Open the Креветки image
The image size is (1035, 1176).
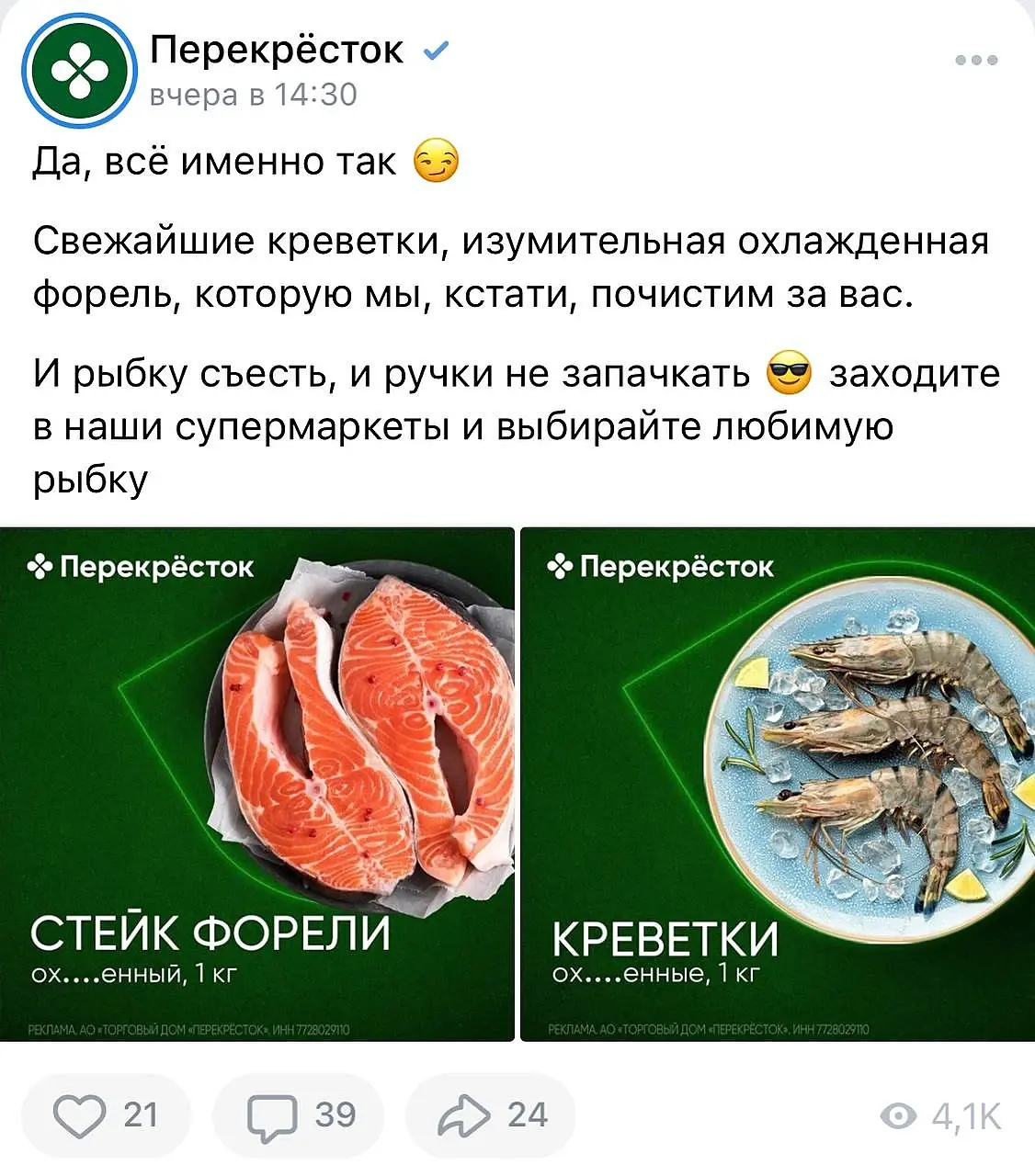coord(777,784)
